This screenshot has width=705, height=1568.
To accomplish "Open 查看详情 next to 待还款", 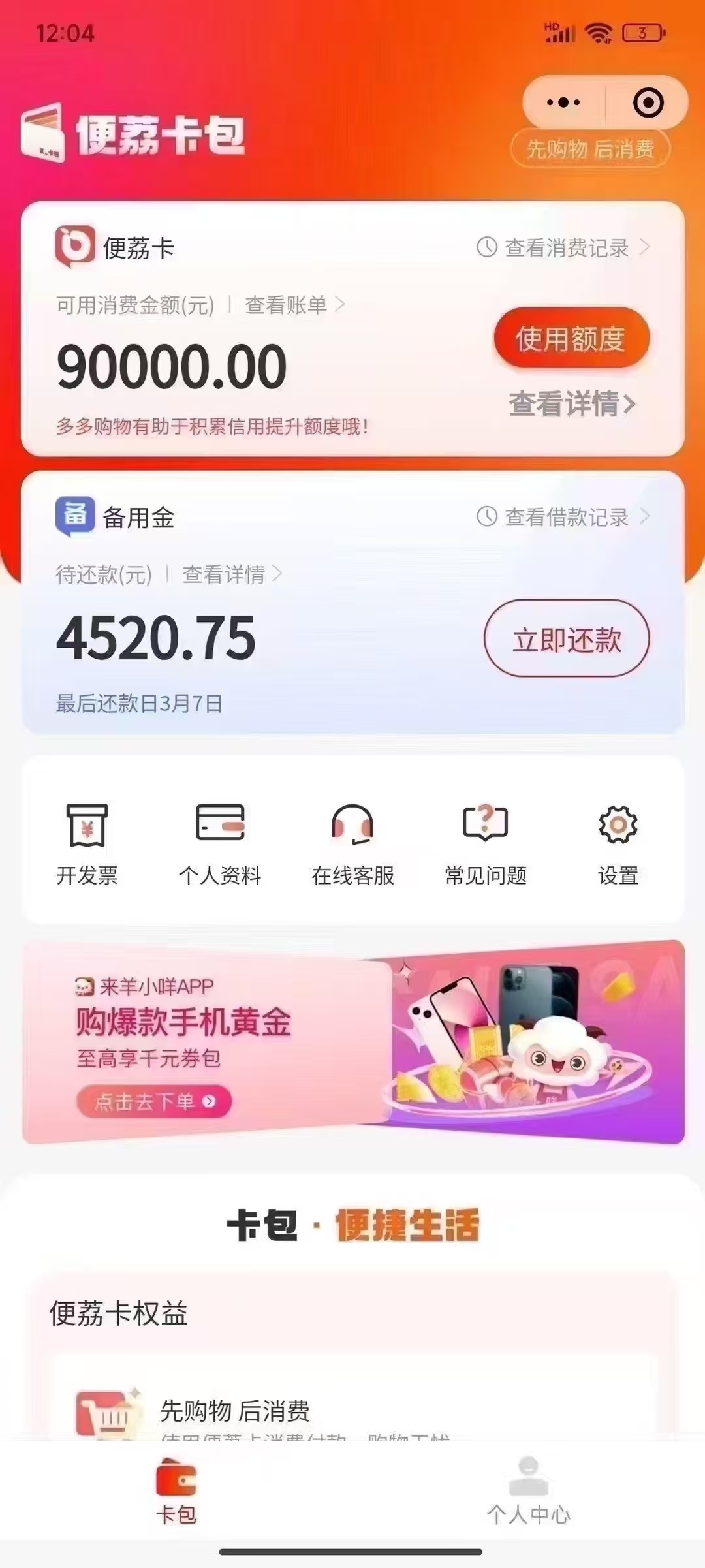I will coord(232,574).
